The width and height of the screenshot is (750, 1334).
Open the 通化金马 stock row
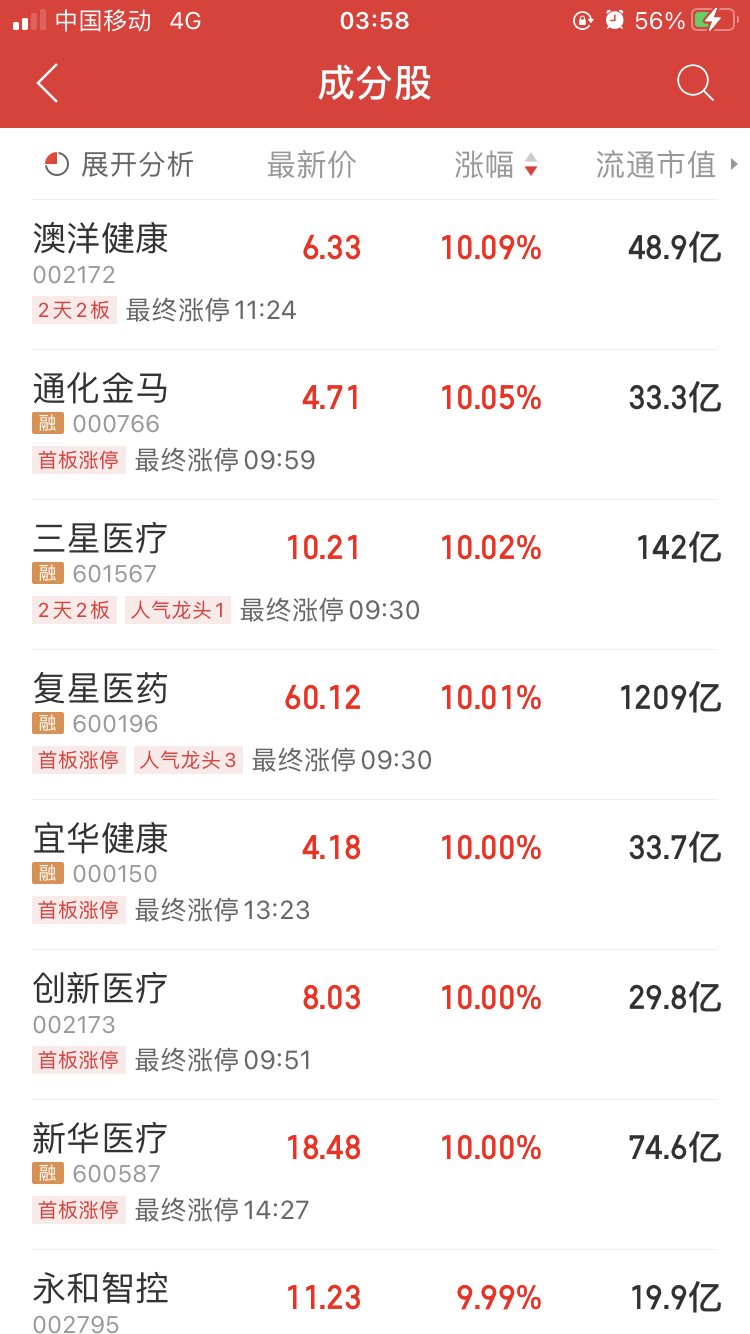click(375, 425)
